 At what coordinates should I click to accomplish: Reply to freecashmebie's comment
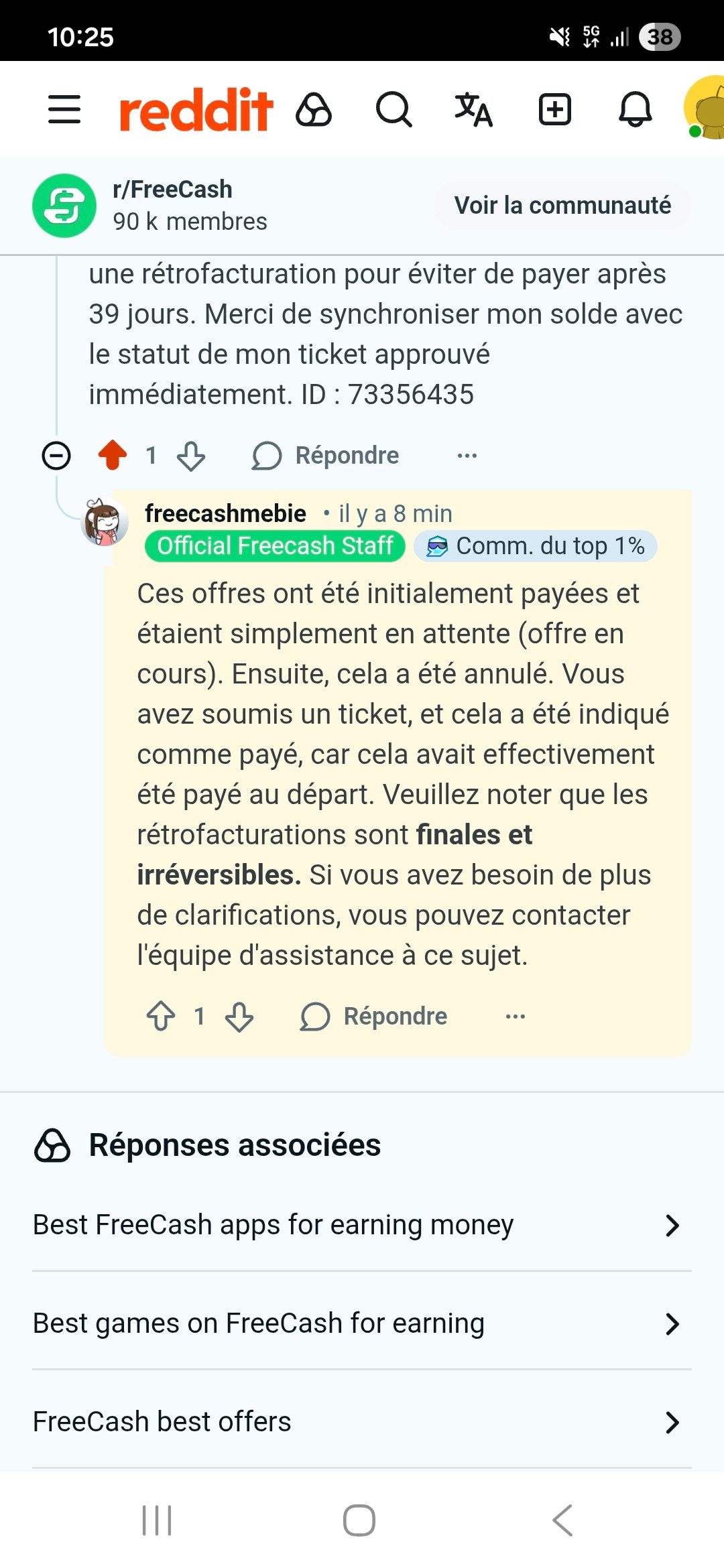tap(374, 1016)
